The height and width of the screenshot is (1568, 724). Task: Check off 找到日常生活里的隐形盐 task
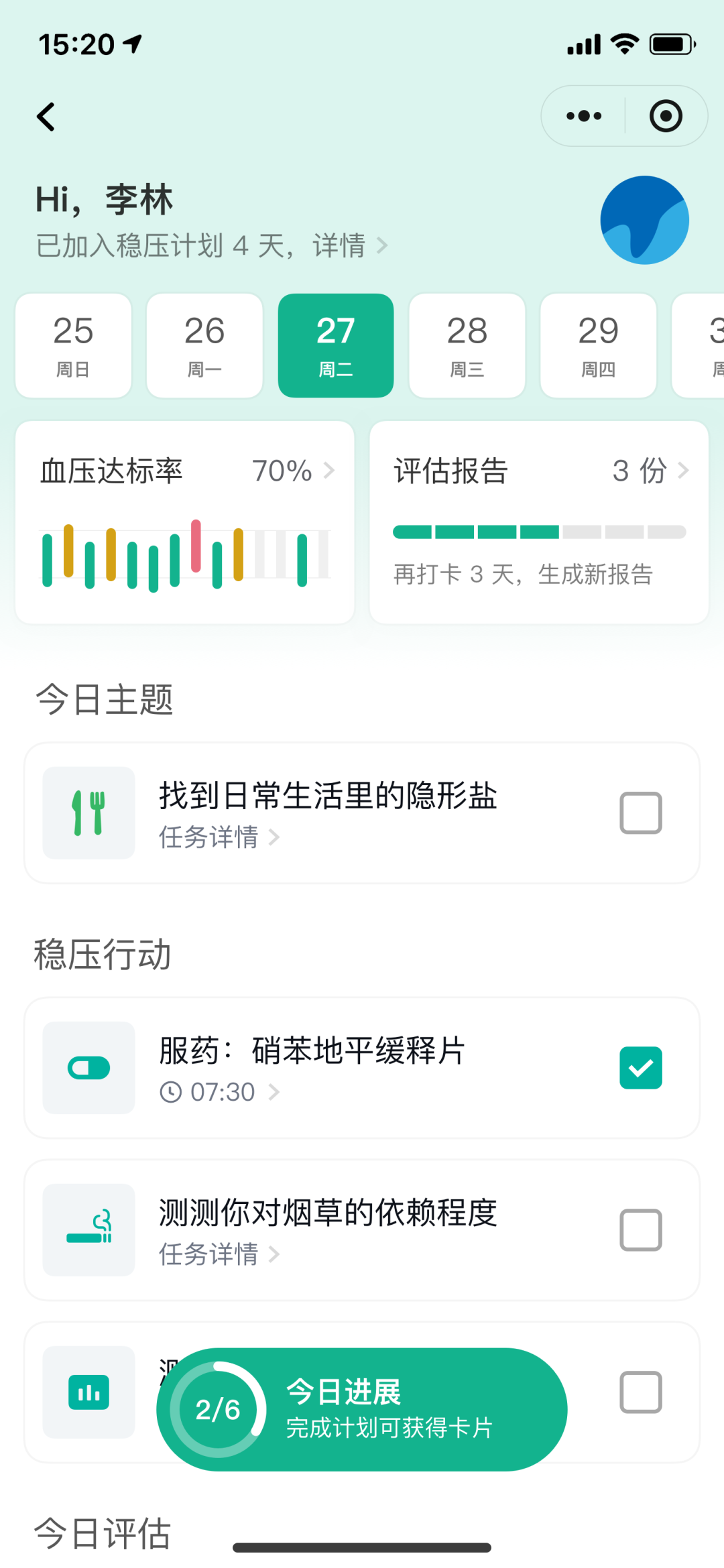[x=640, y=813]
